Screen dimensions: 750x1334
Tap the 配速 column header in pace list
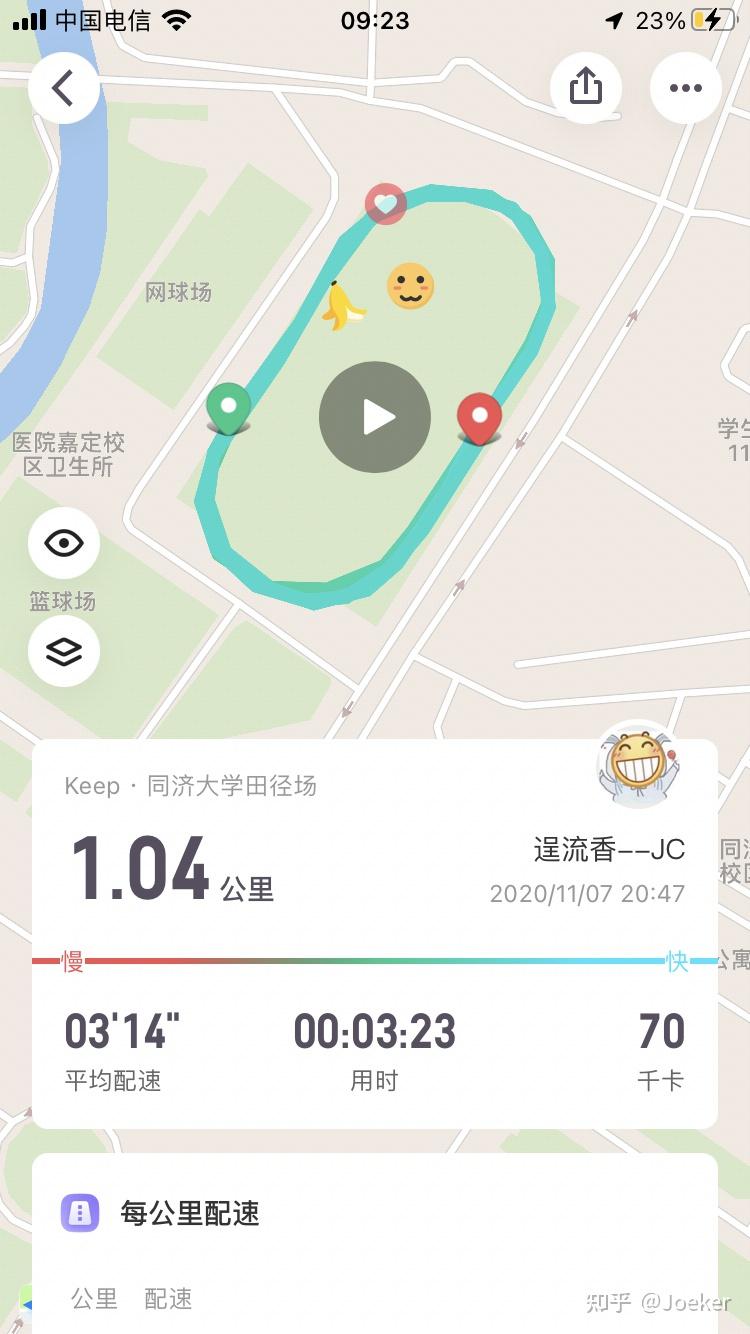pos(168,1298)
